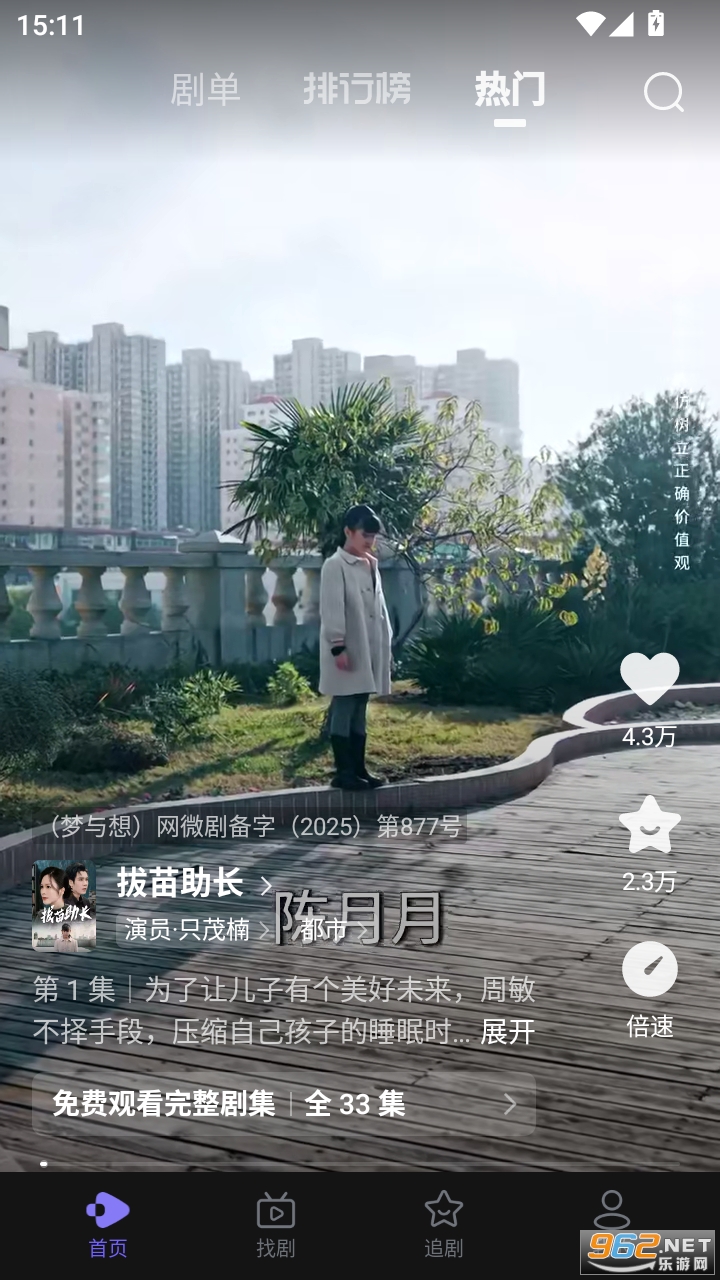Like this video with the heart icon
Image resolution: width=720 pixels, height=1280 pixels.
649,680
